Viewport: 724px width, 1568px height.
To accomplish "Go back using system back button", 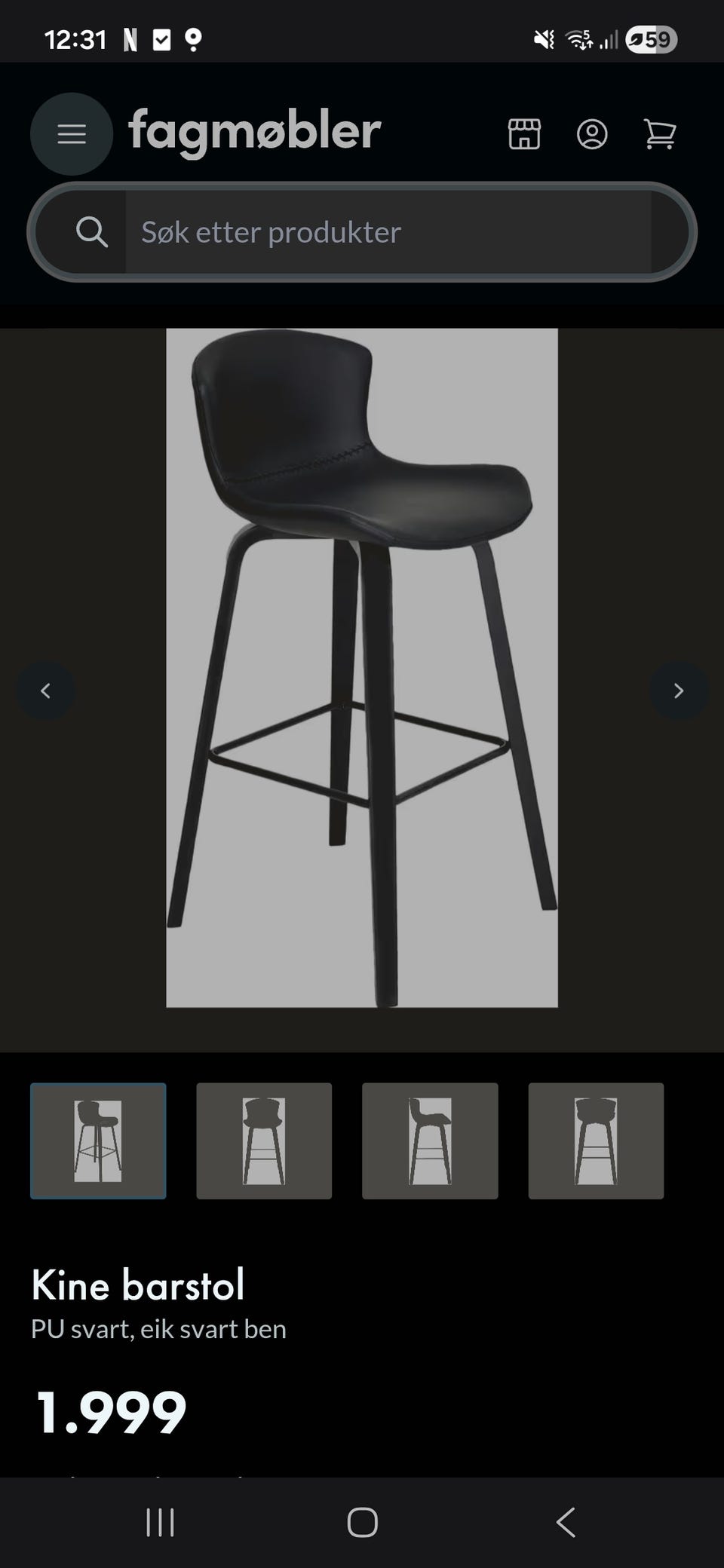I will 566,1522.
